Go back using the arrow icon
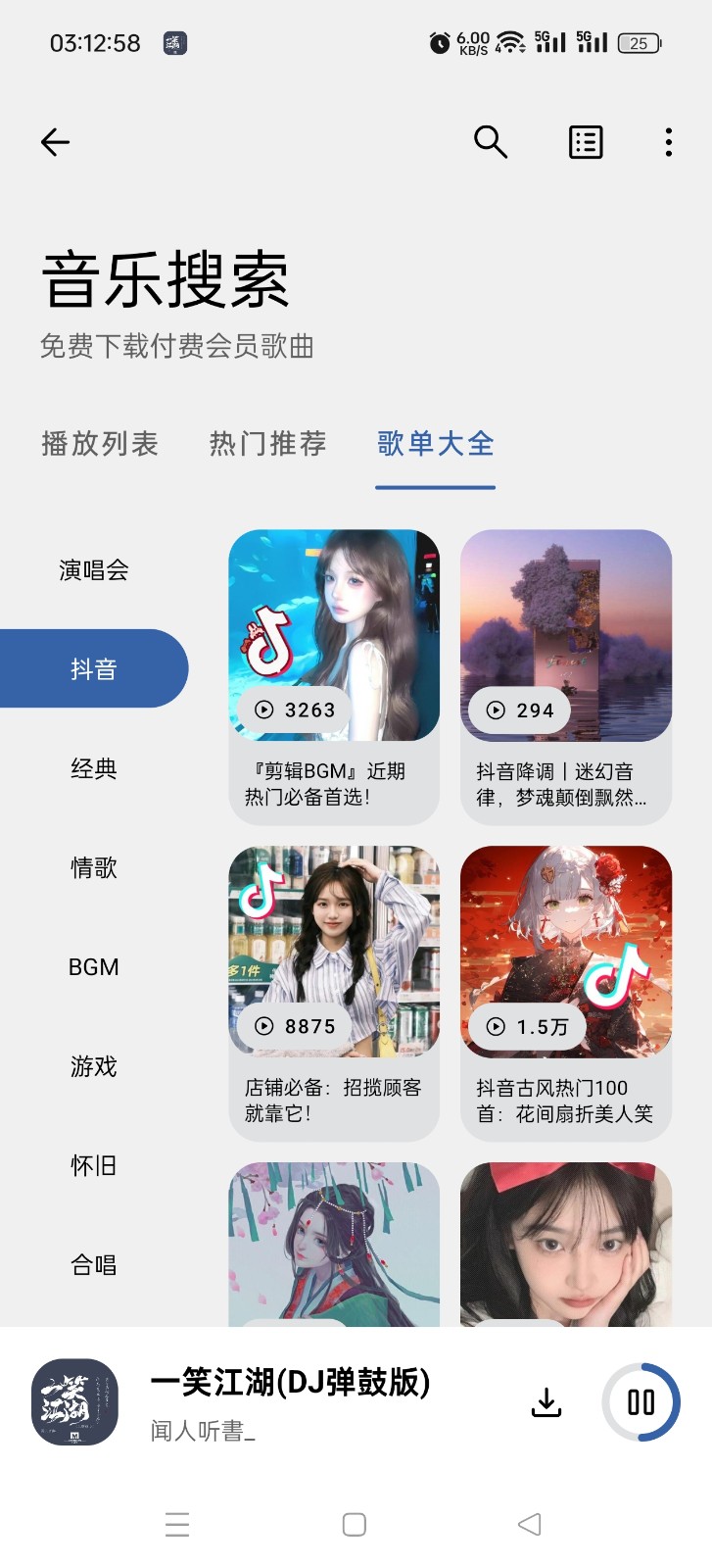The image size is (712, 1568). coord(55,142)
